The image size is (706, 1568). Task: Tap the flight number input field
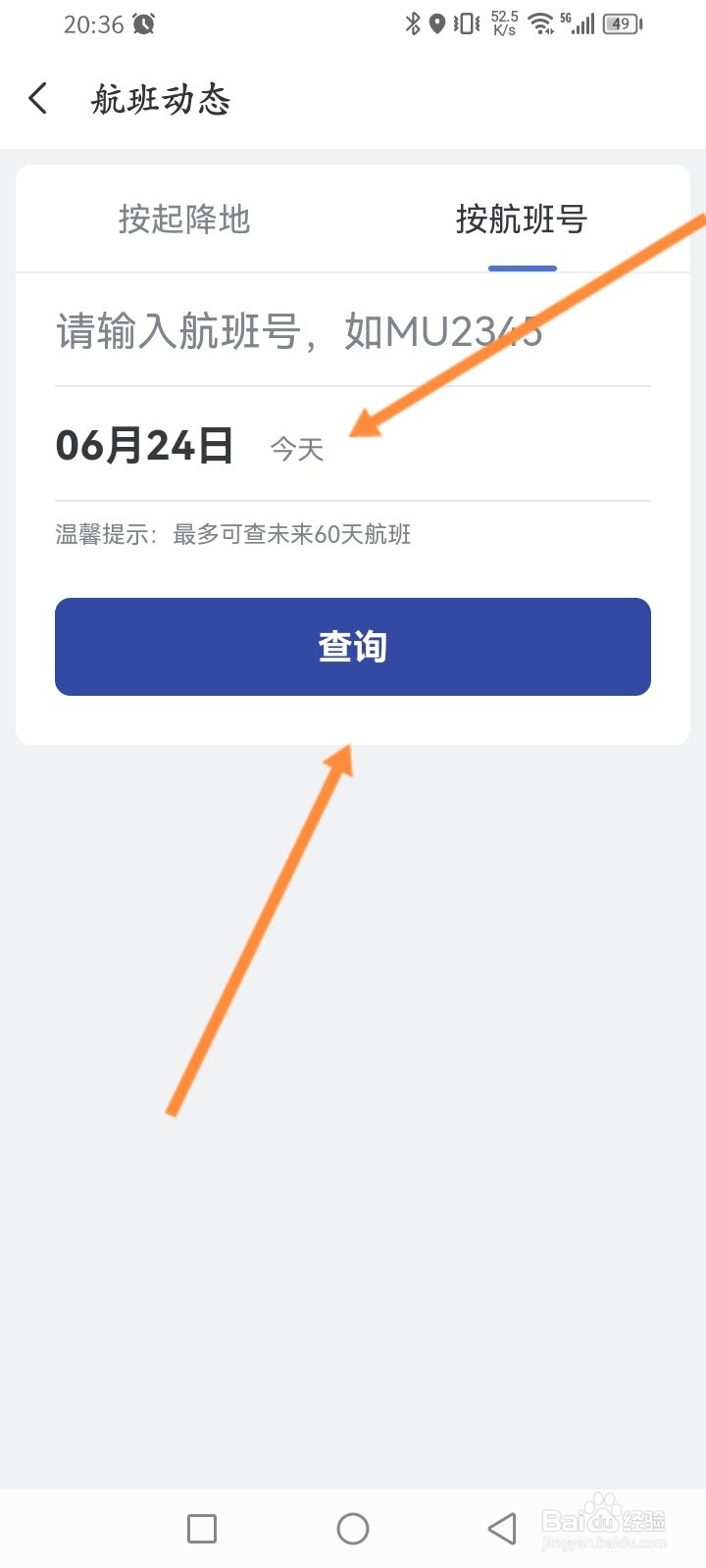[x=294, y=331]
